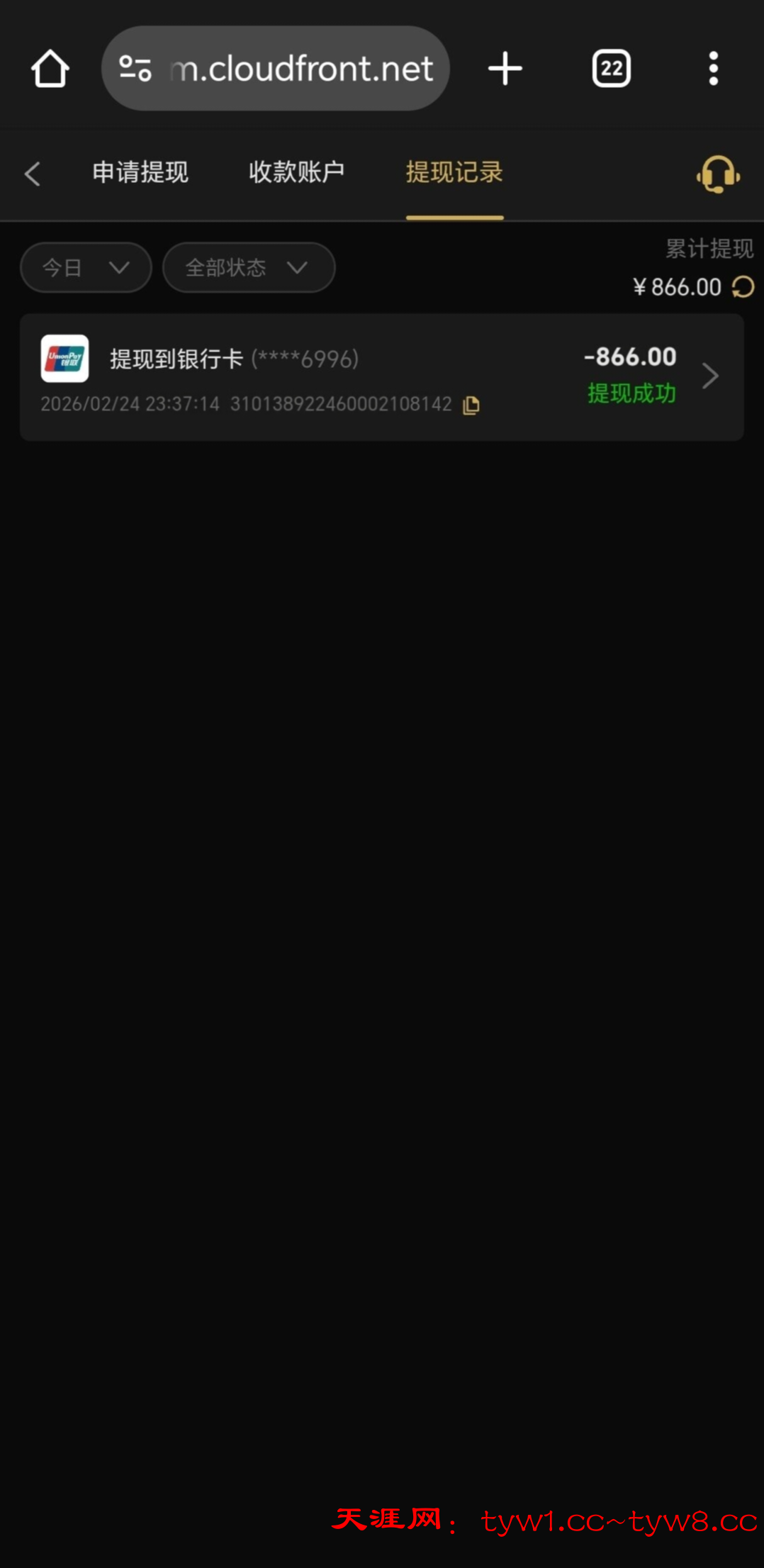764x1568 pixels.
Task: Open the browser overflow menu
Action: pyautogui.click(x=713, y=69)
